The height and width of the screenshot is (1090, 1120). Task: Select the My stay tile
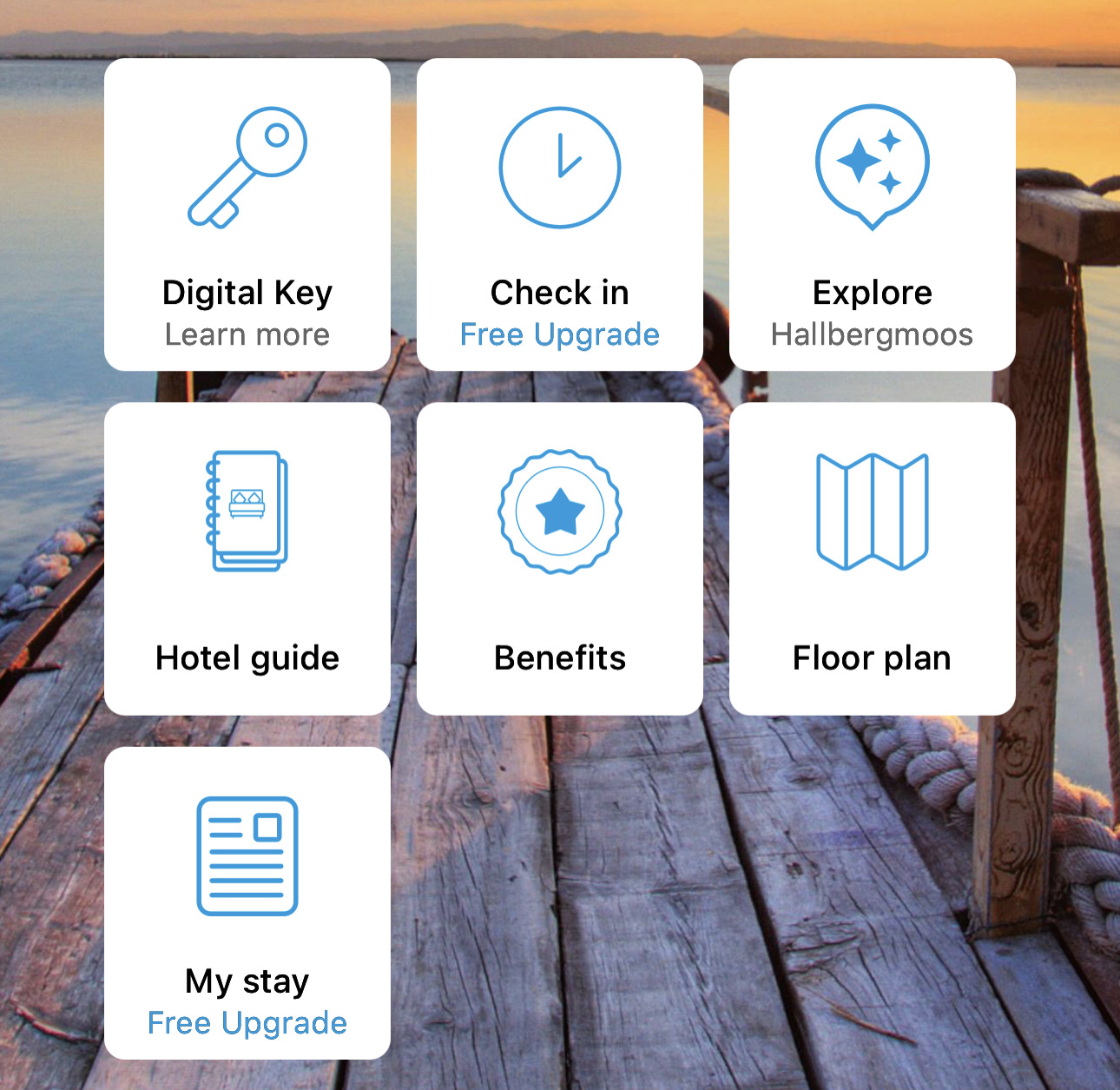pyautogui.click(x=247, y=902)
